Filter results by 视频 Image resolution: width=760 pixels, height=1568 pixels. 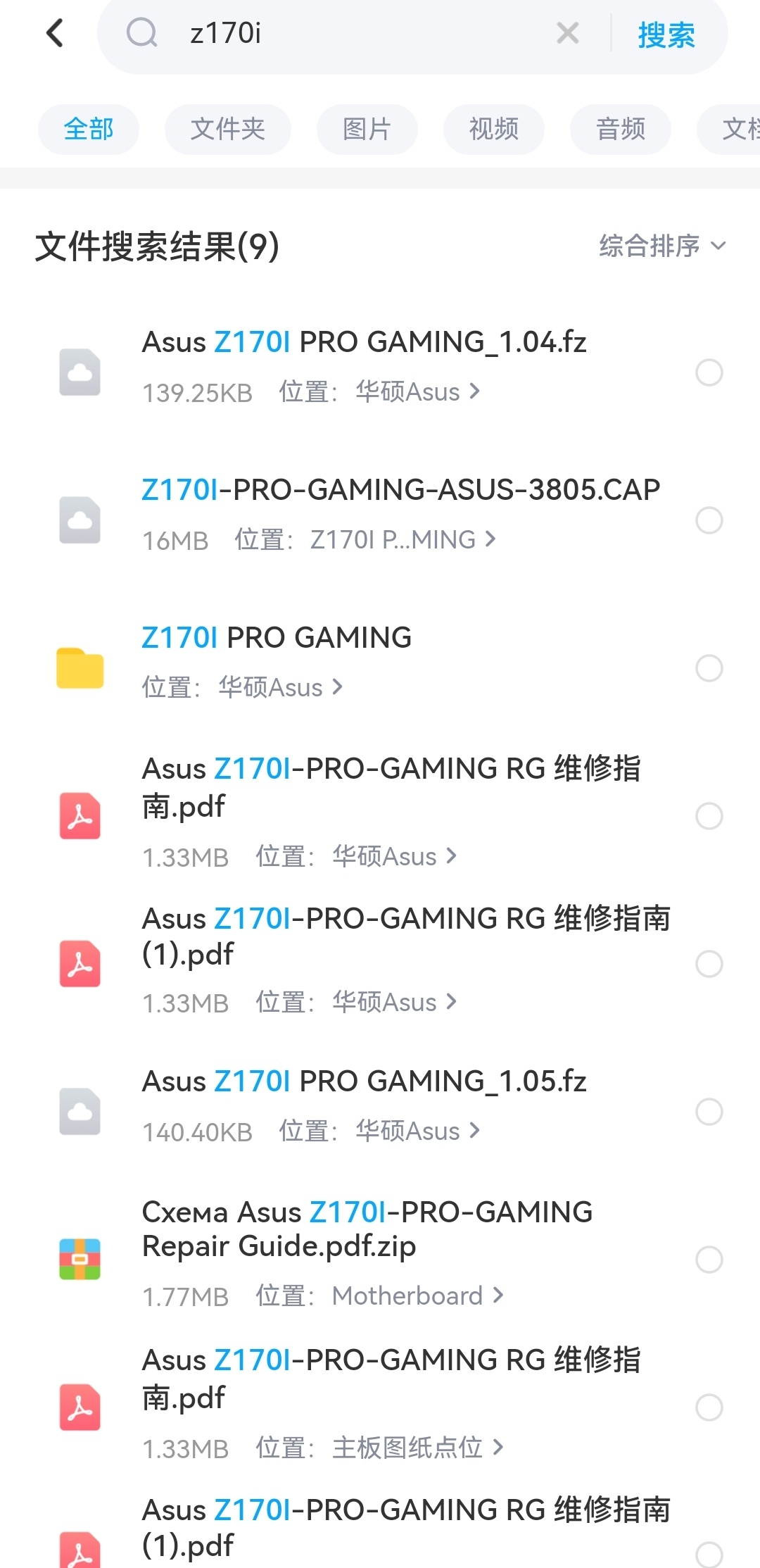pyautogui.click(x=493, y=130)
